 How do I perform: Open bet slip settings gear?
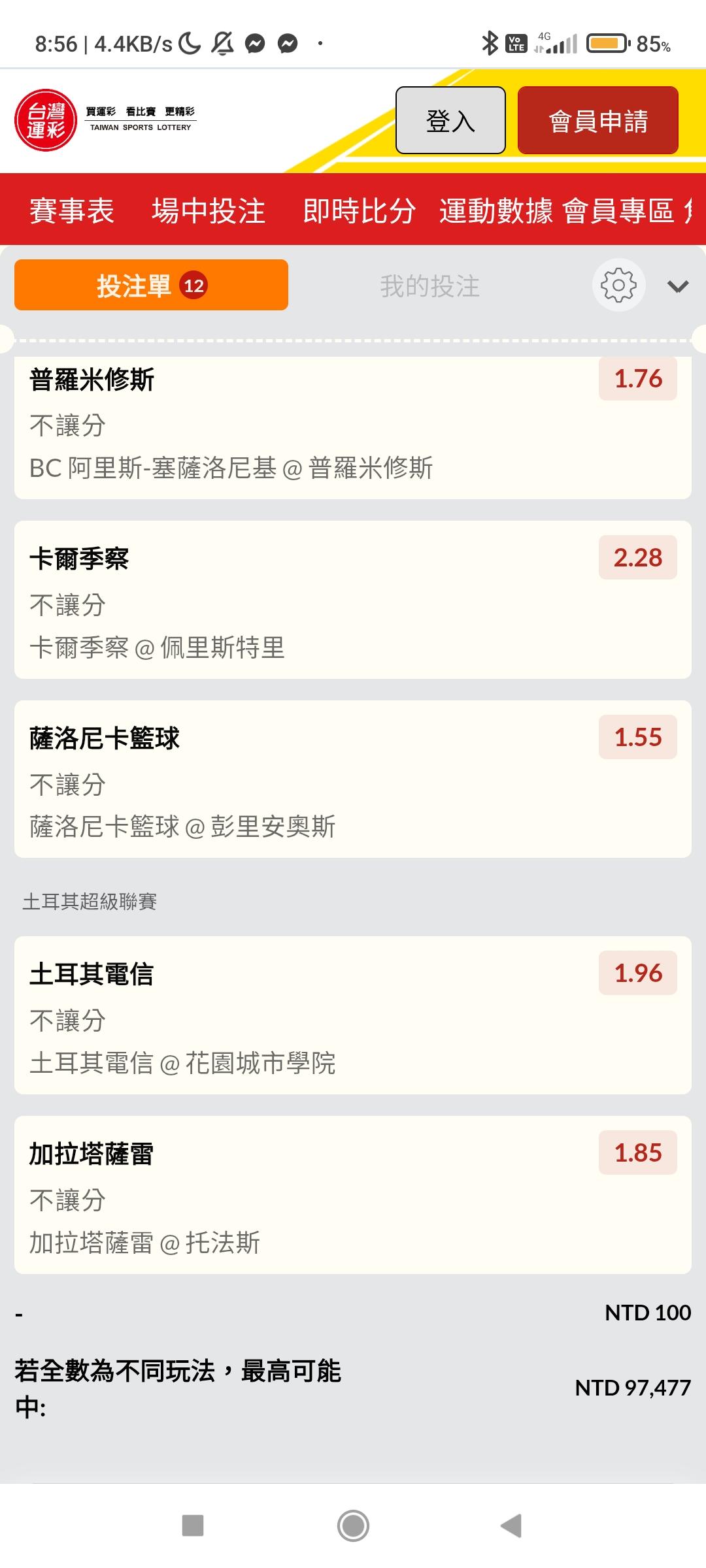618,286
